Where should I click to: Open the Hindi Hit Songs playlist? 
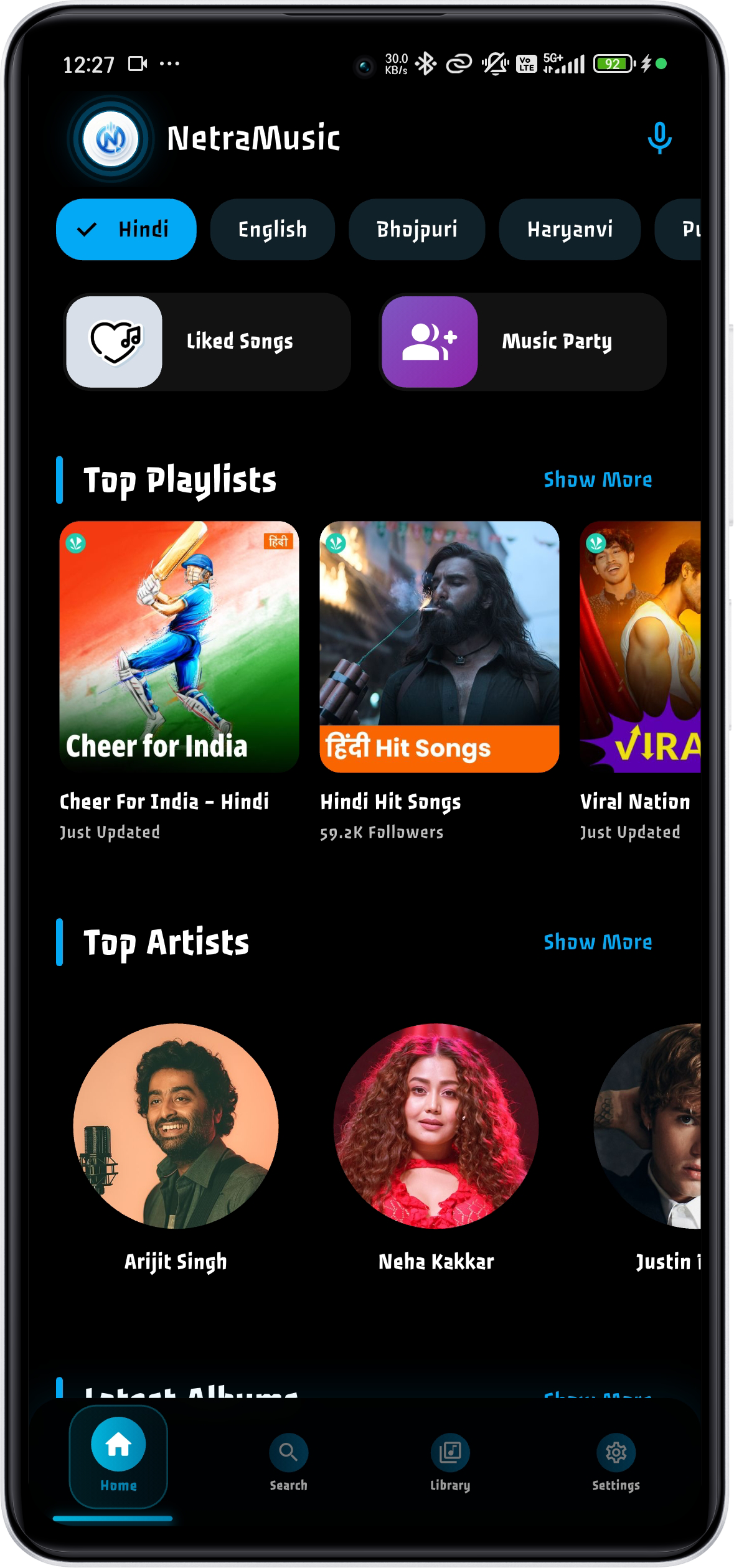pyautogui.click(x=439, y=647)
